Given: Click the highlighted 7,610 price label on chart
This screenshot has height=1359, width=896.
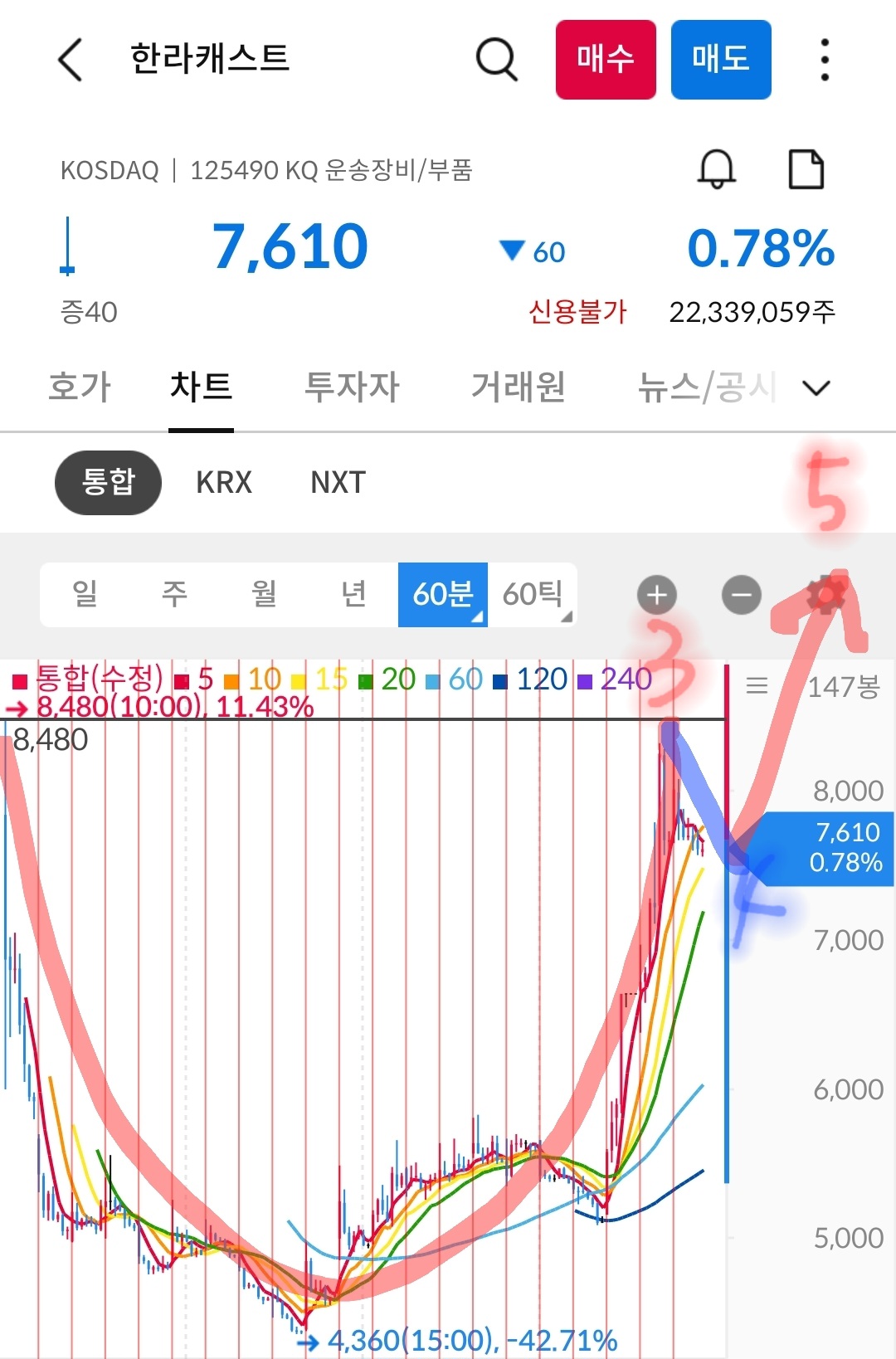Looking at the screenshot, I should [x=830, y=847].
